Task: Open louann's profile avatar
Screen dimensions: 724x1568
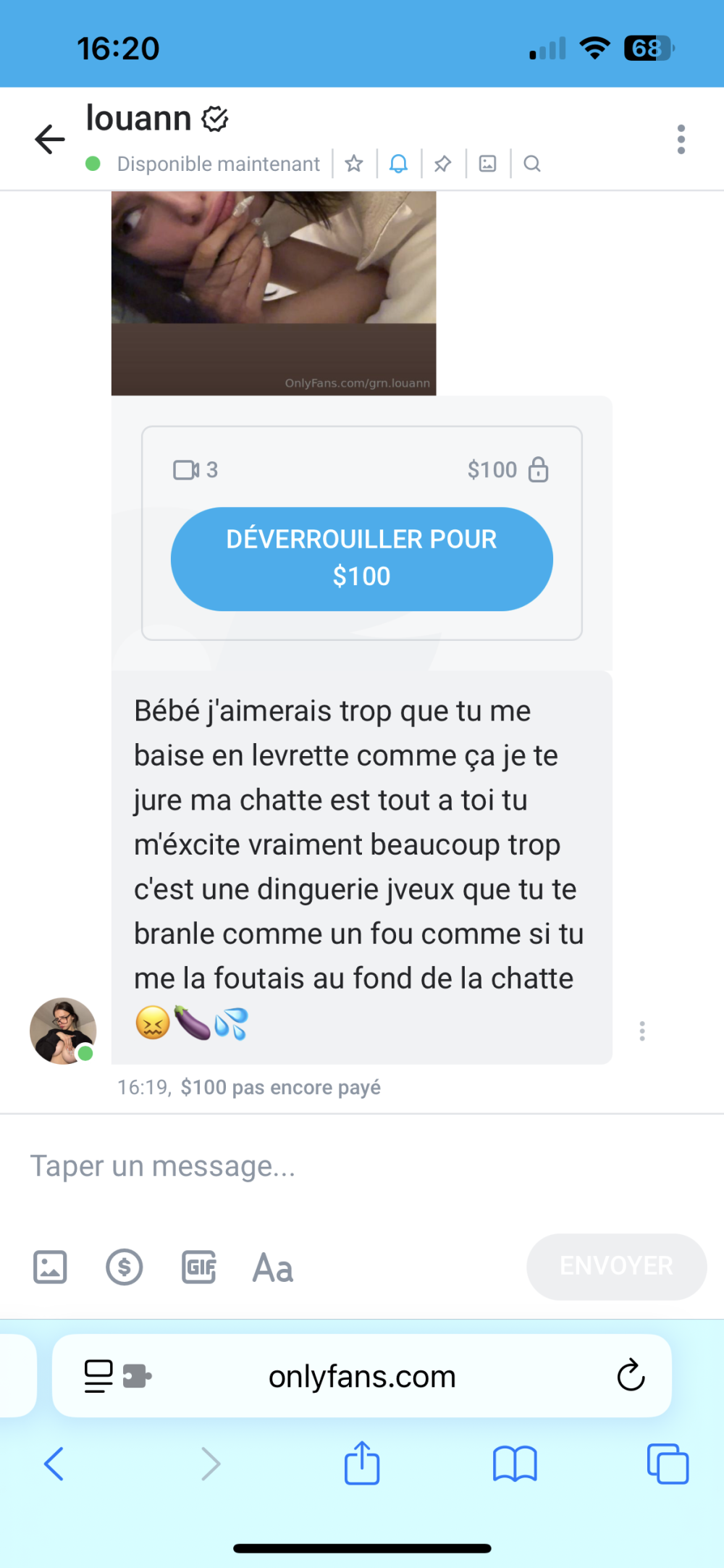Action: [63, 1031]
